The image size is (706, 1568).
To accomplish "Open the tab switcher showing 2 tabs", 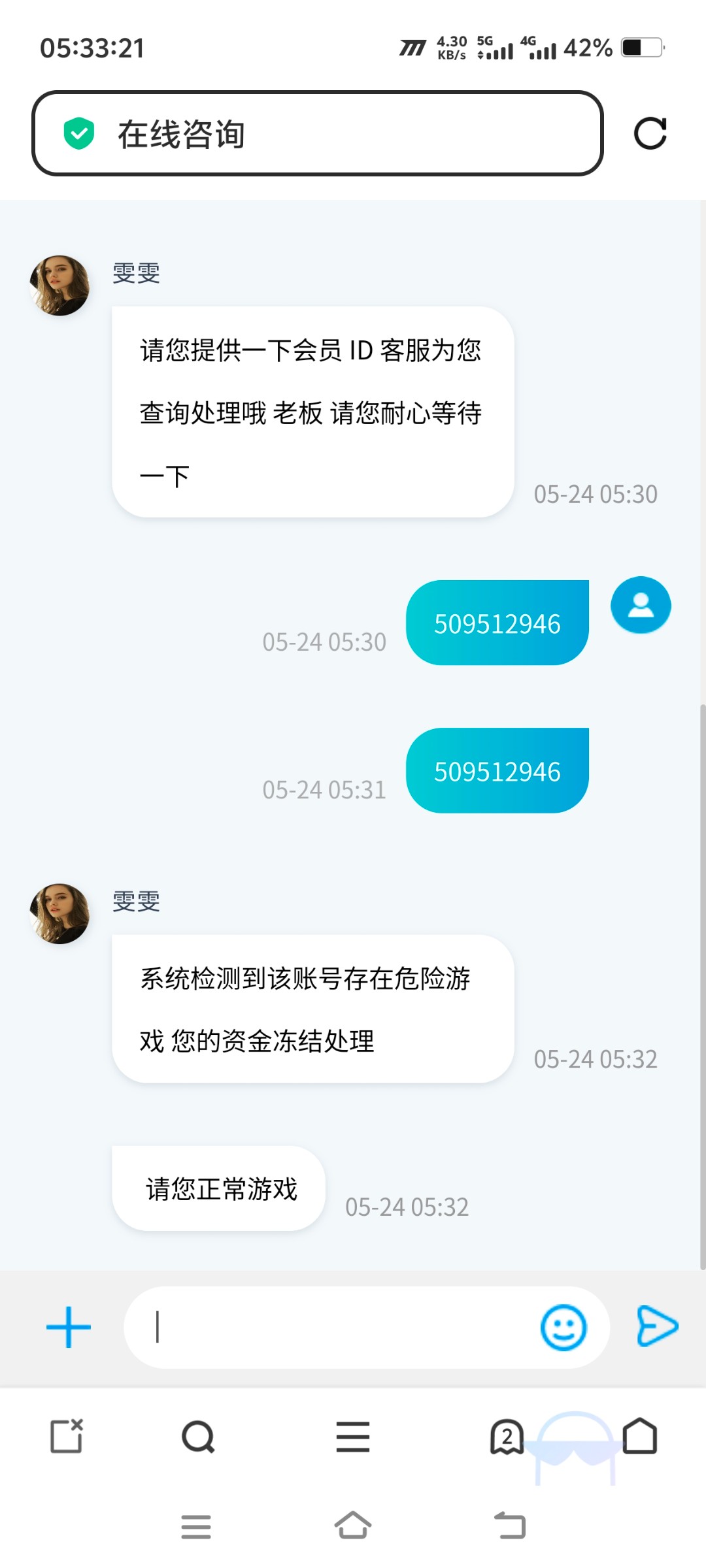I will 507,1437.
